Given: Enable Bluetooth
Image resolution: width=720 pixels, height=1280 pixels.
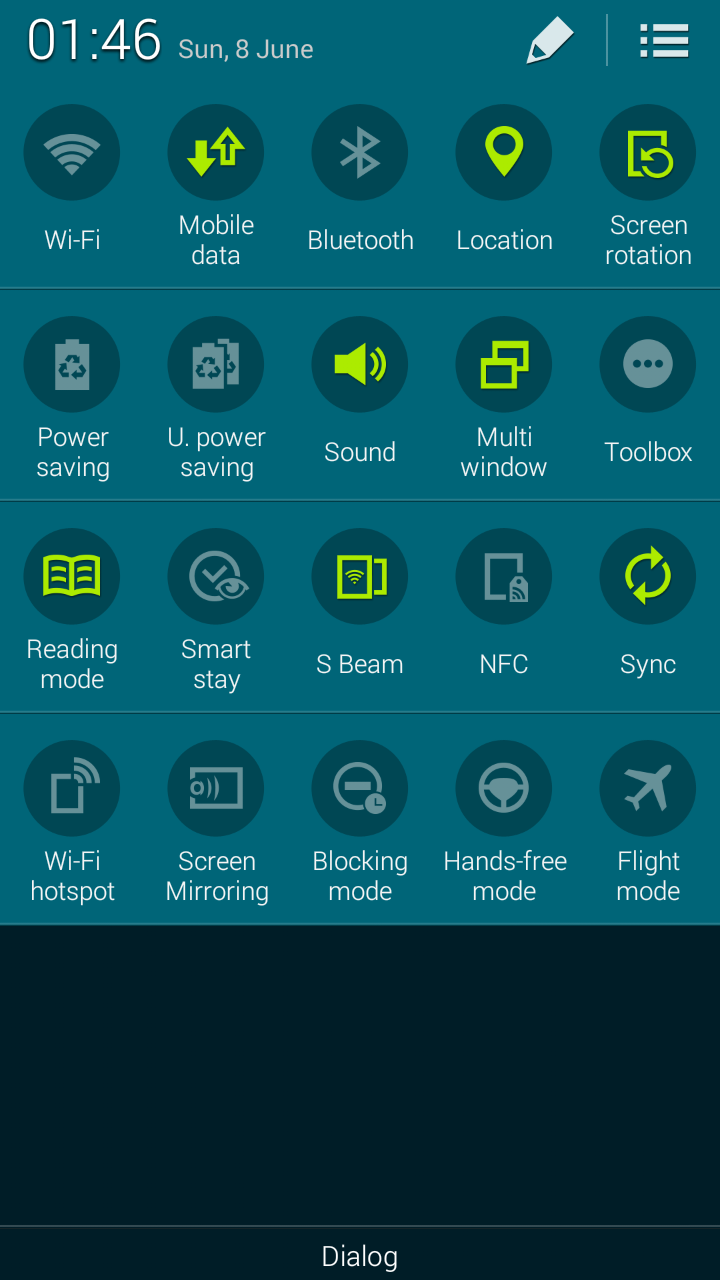Looking at the screenshot, I should point(360,153).
